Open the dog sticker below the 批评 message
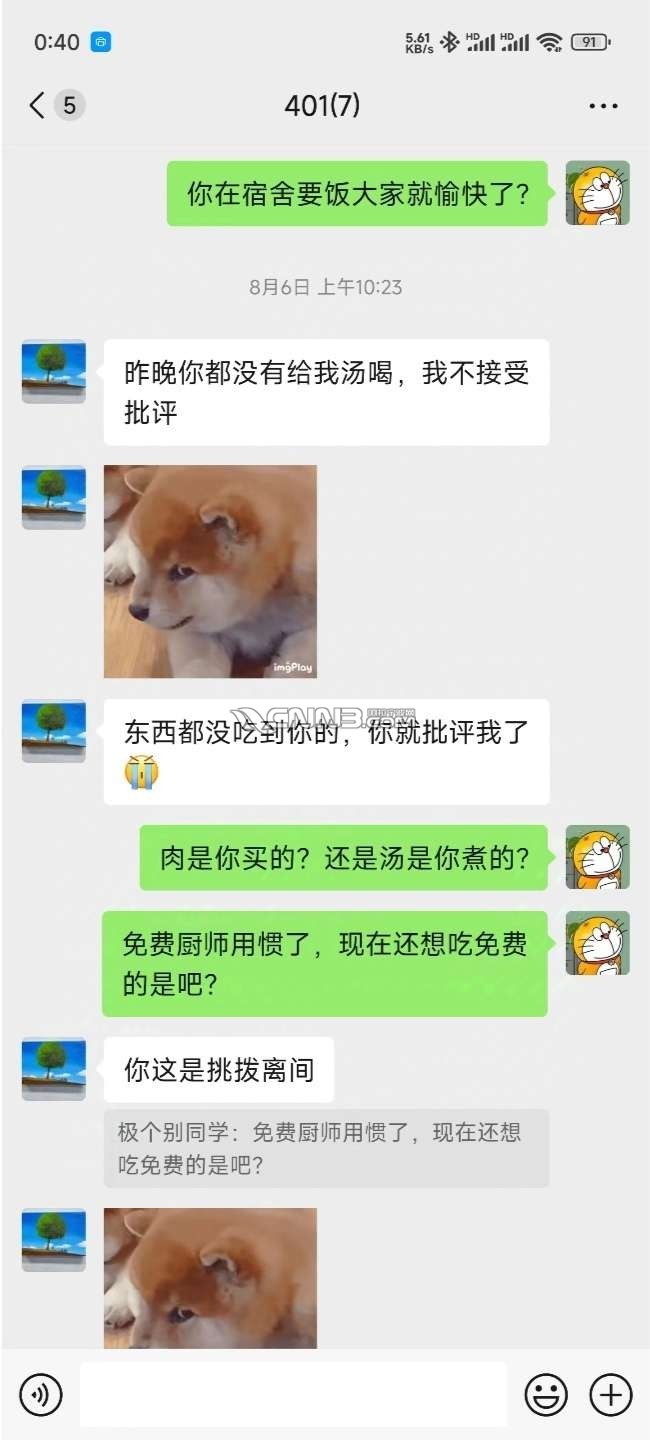Screen dimensions: 650x1440 point(210,571)
